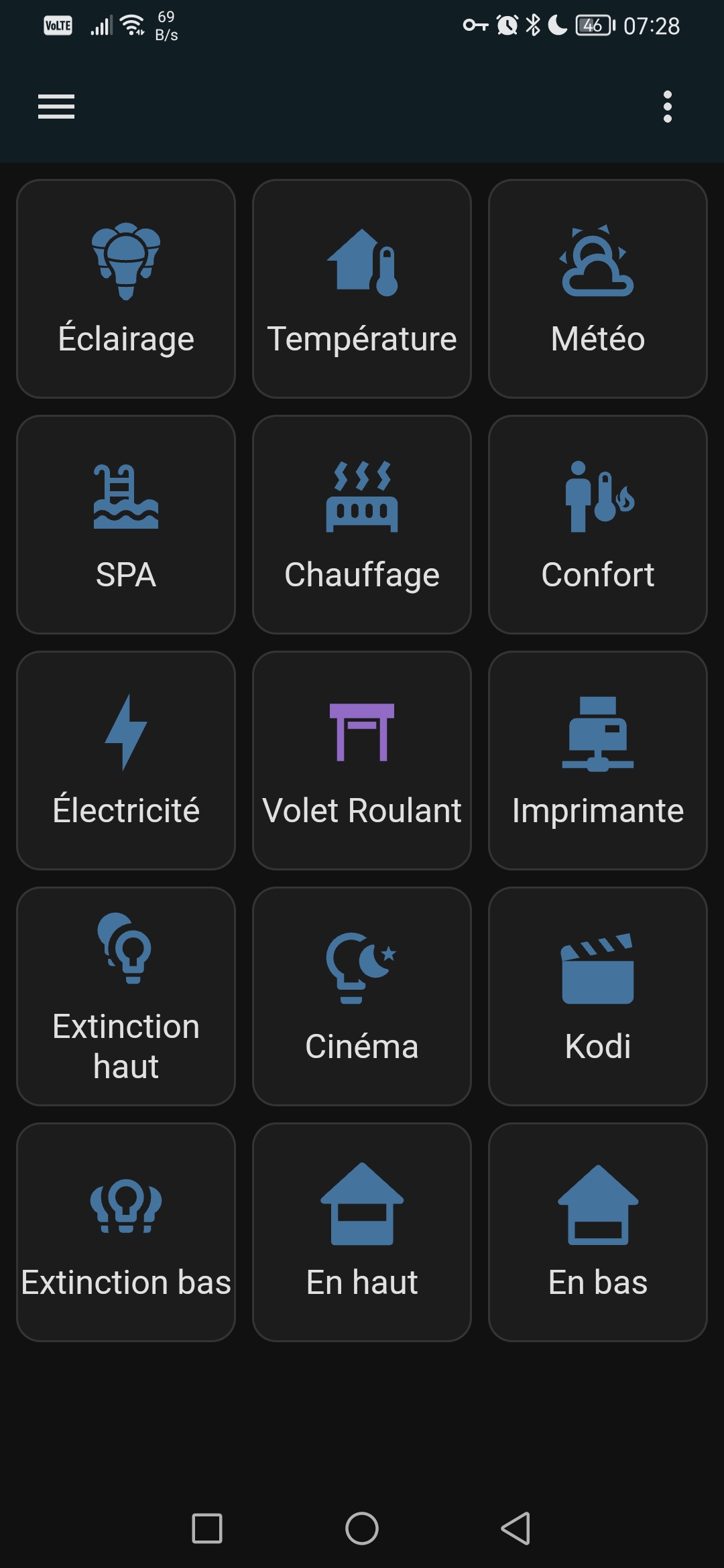724x1568 pixels.
Task: Tap the Imprimante card
Action: click(x=598, y=761)
